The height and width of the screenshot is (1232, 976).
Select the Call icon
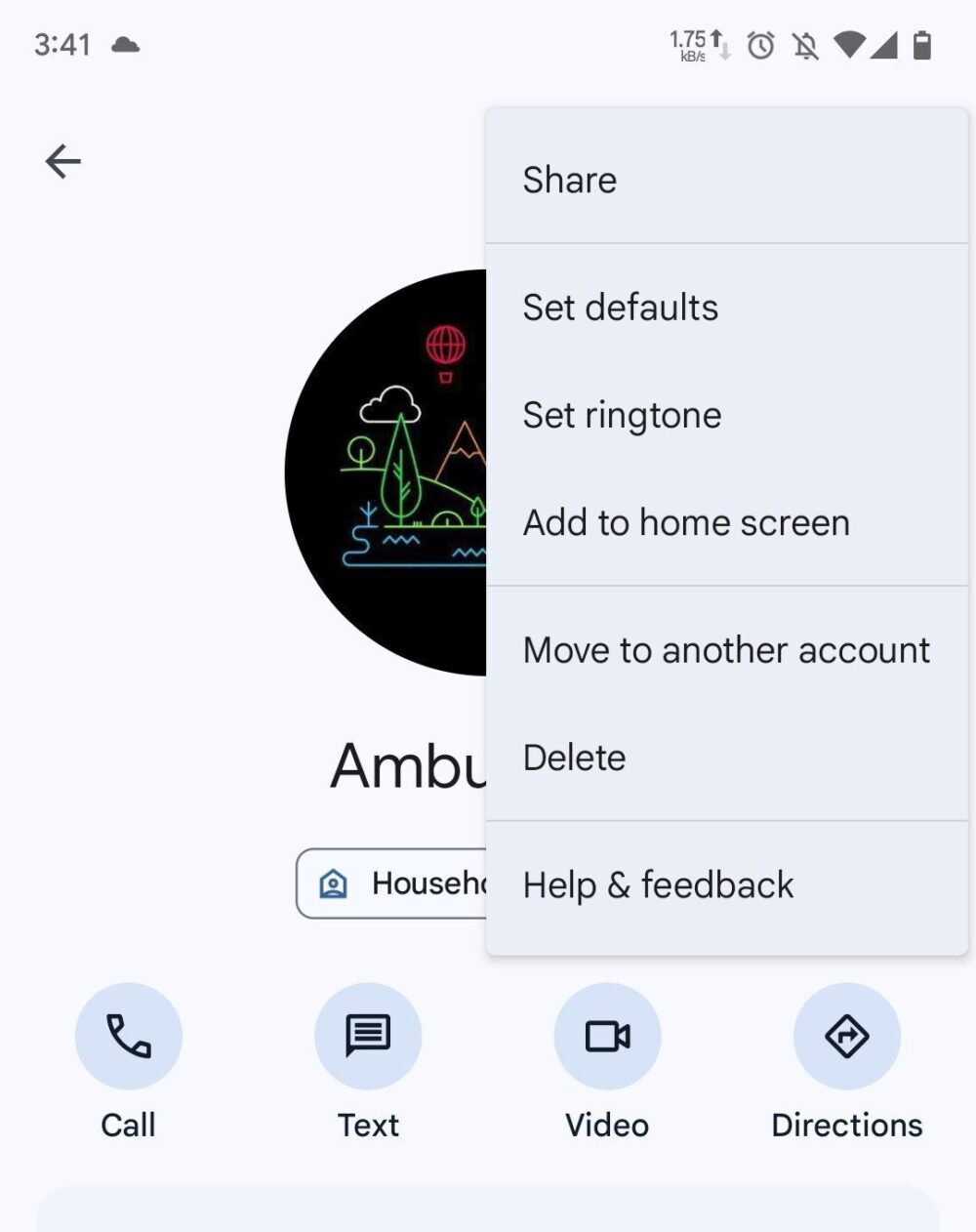128,1036
